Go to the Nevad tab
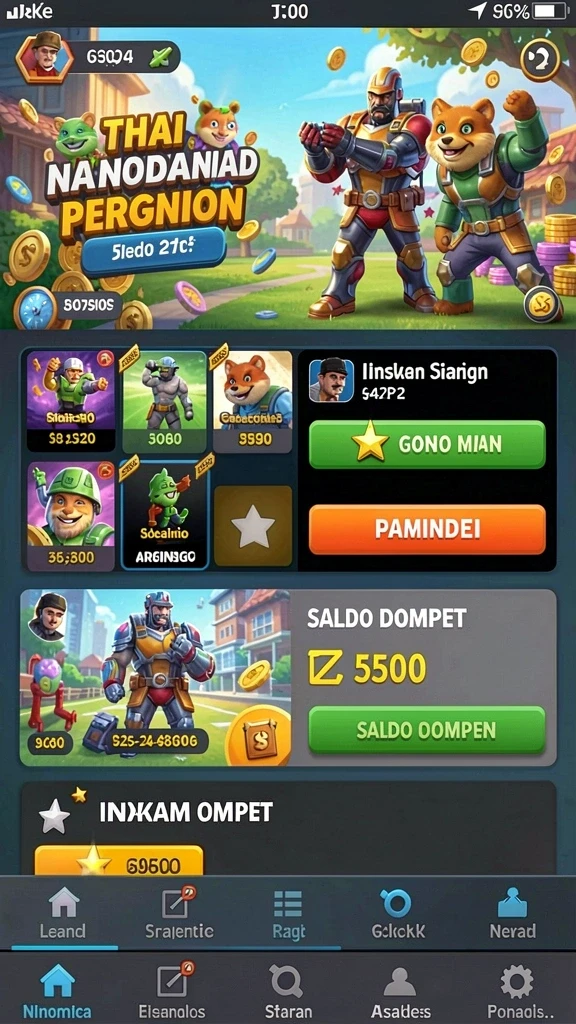 [513, 912]
